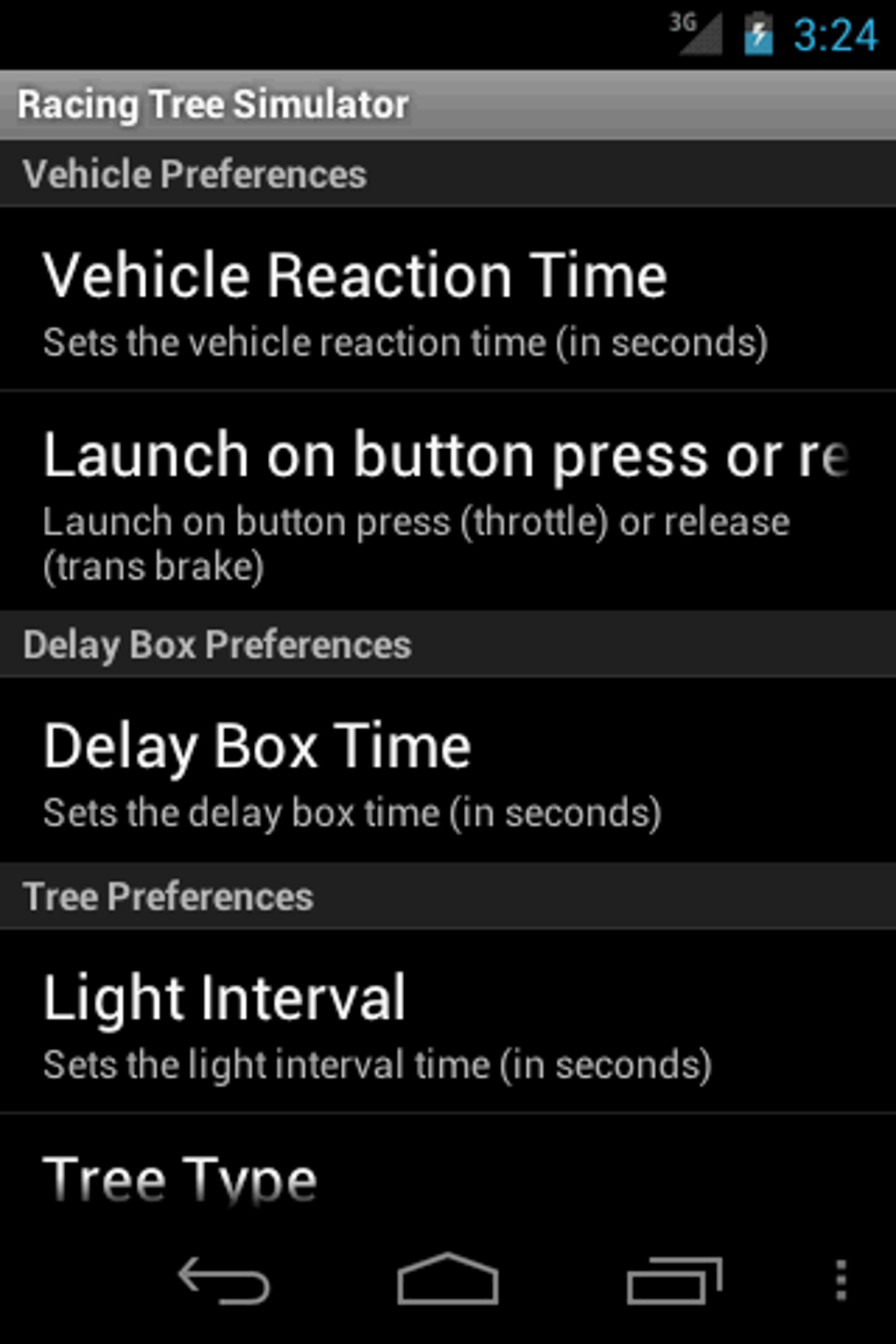The height and width of the screenshot is (1344, 896).
Task: Click the delay box time subtitle text
Action: tap(351, 813)
